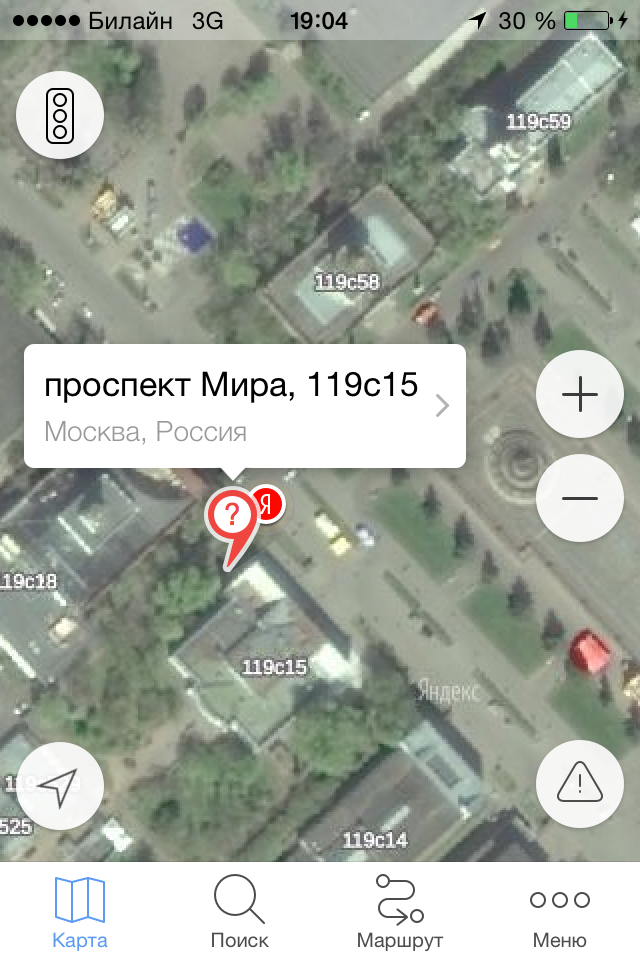
Task: Zoom in with the plus button
Action: [580, 395]
